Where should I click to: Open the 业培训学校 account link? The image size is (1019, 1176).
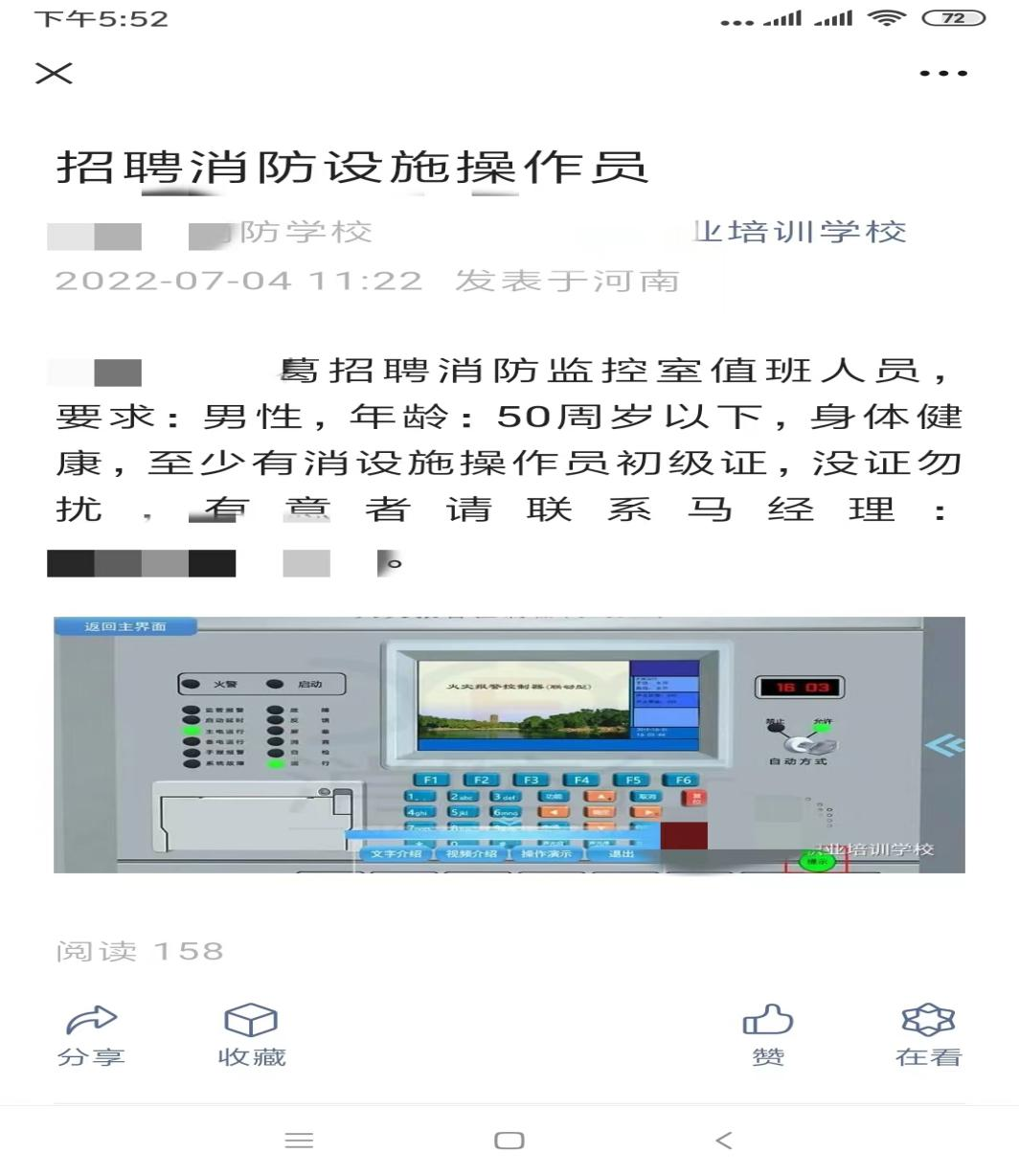[800, 232]
